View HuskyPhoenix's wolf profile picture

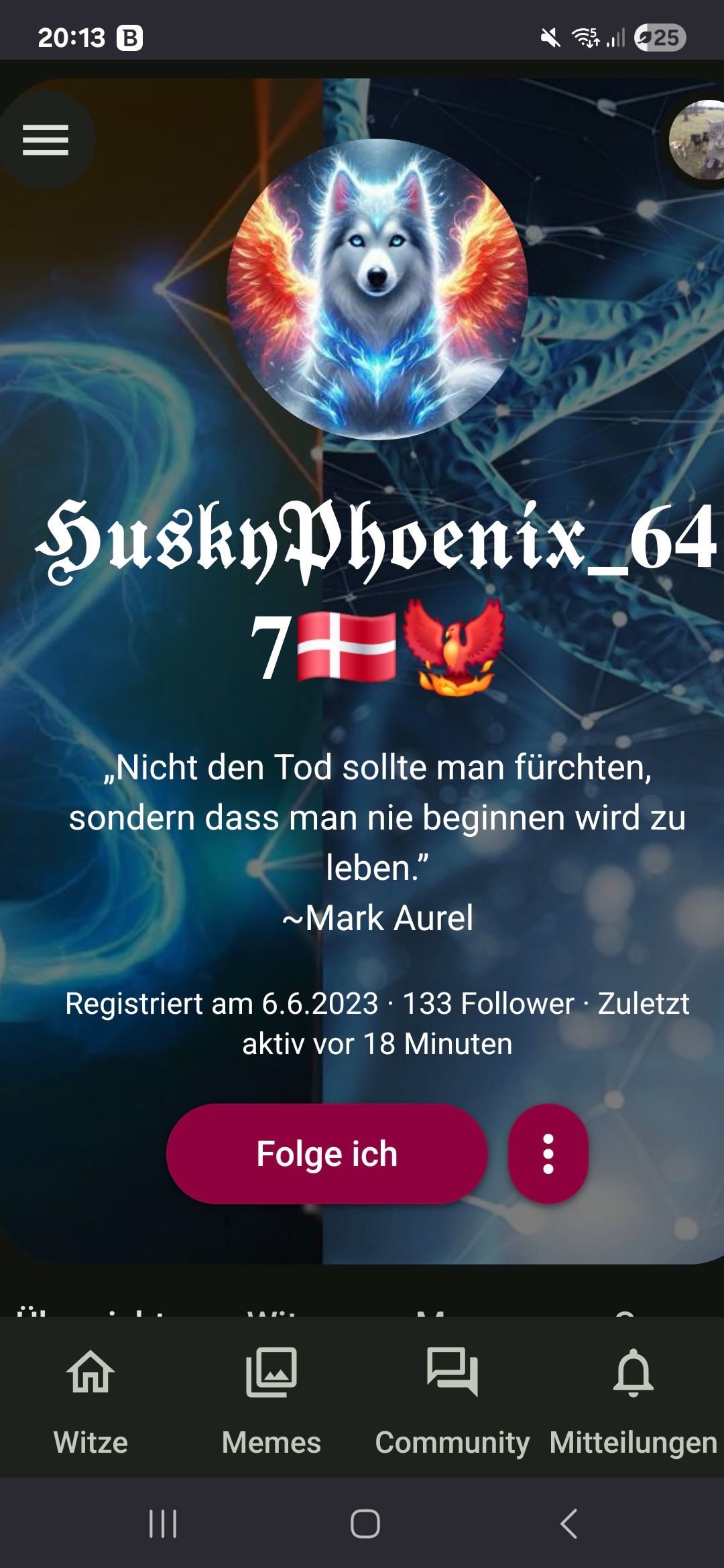pos(377,289)
